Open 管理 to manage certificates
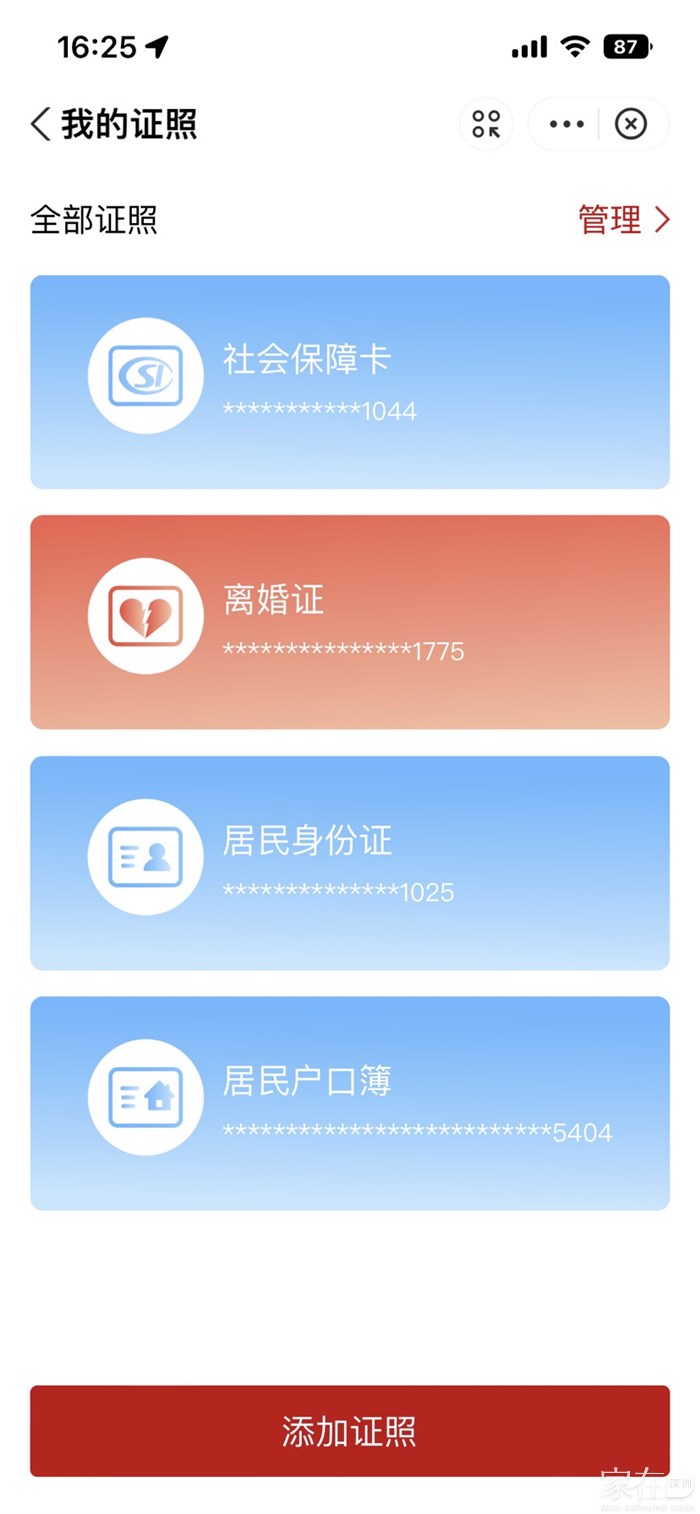The width and height of the screenshot is (700, 1514). [x=623, y=220]
